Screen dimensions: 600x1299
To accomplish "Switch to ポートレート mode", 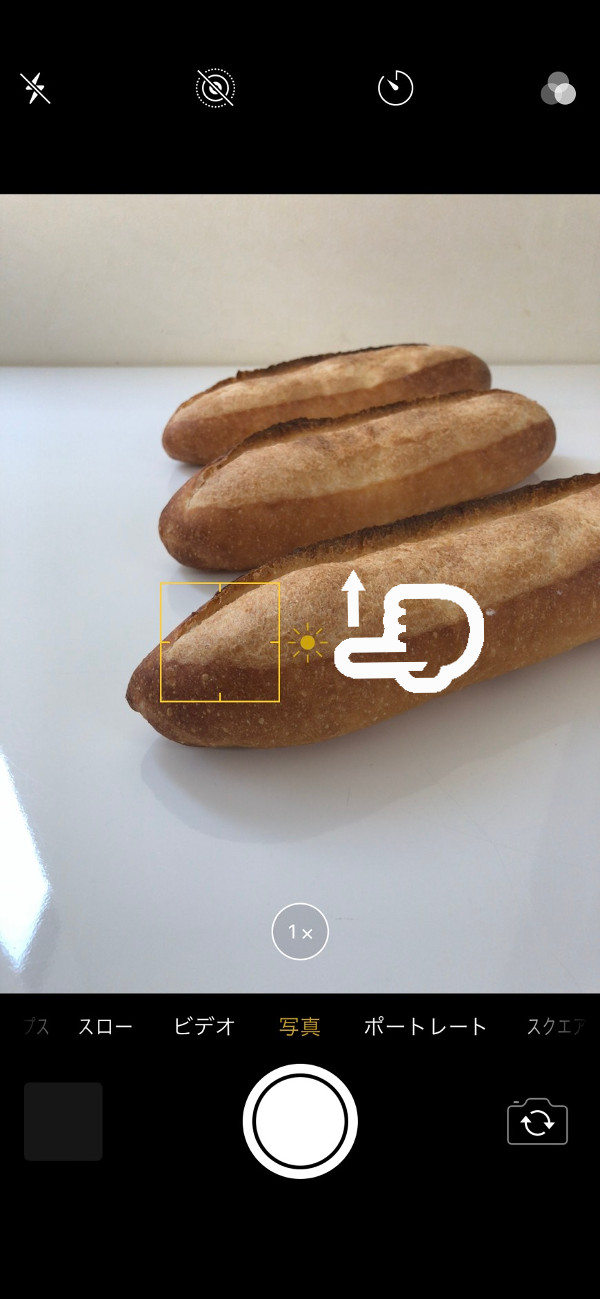I will point(425,1026).
